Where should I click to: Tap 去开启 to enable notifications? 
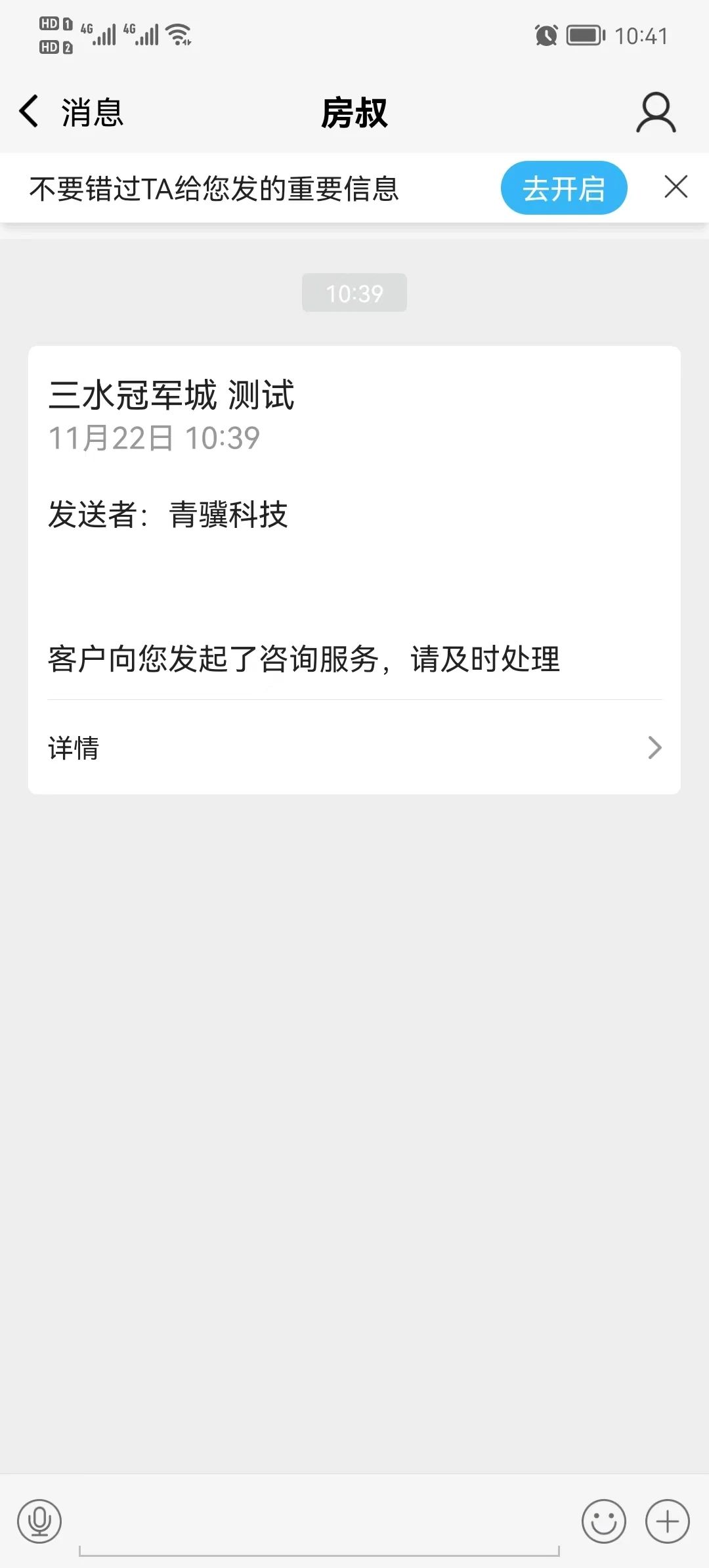click(x=563, y=188)
